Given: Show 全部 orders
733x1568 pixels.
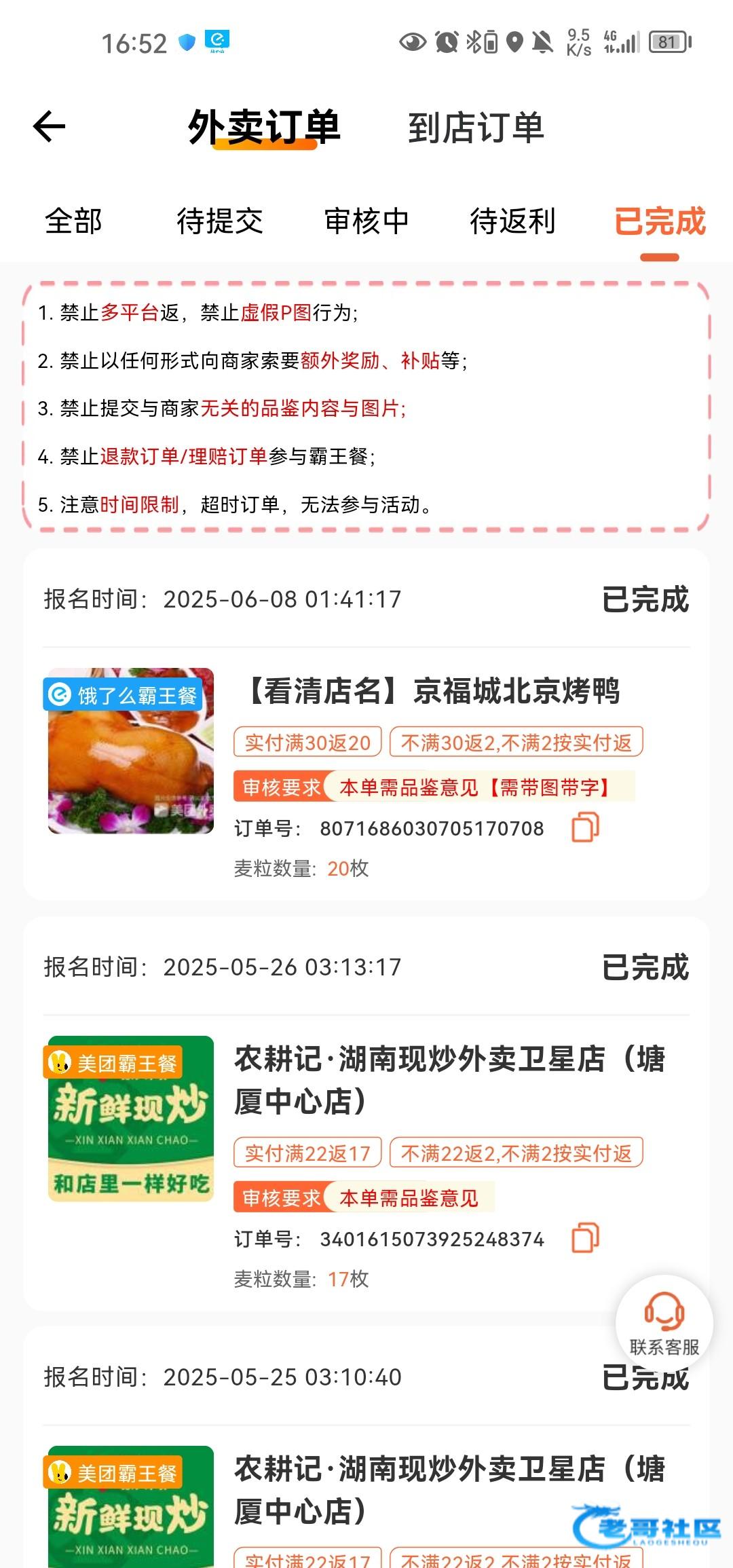Looking at the screenshot, I should tap(73, 221).
